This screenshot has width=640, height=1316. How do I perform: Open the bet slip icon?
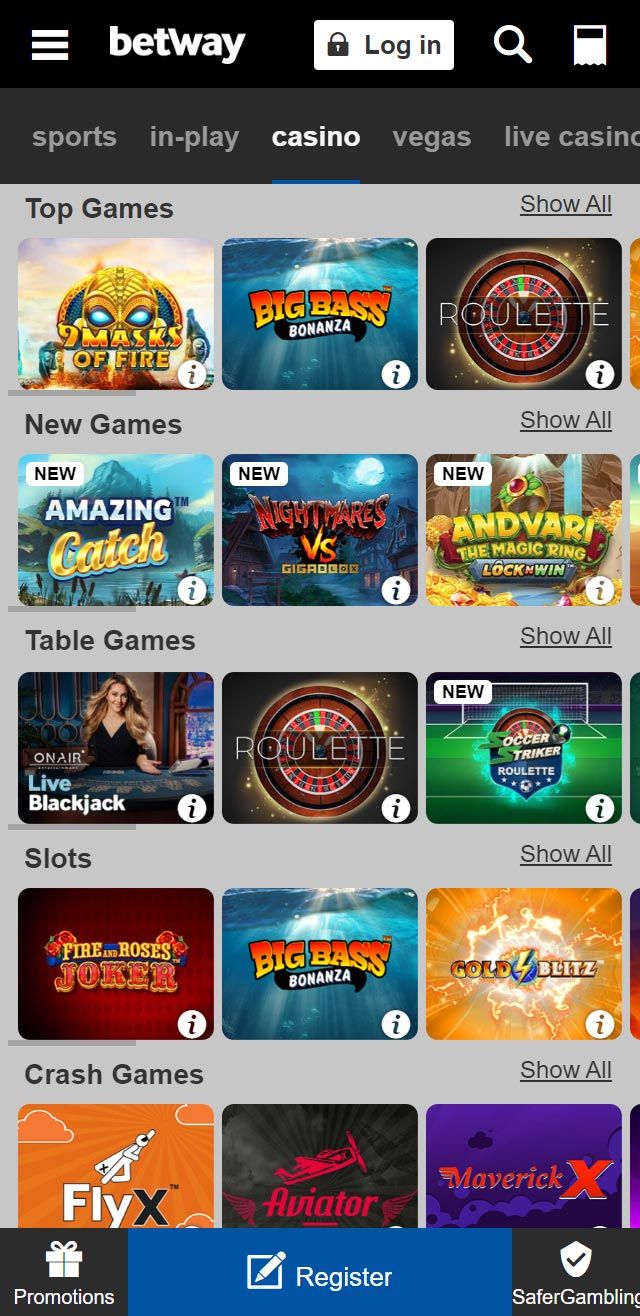pyautogui.click(x=590, y=45)
